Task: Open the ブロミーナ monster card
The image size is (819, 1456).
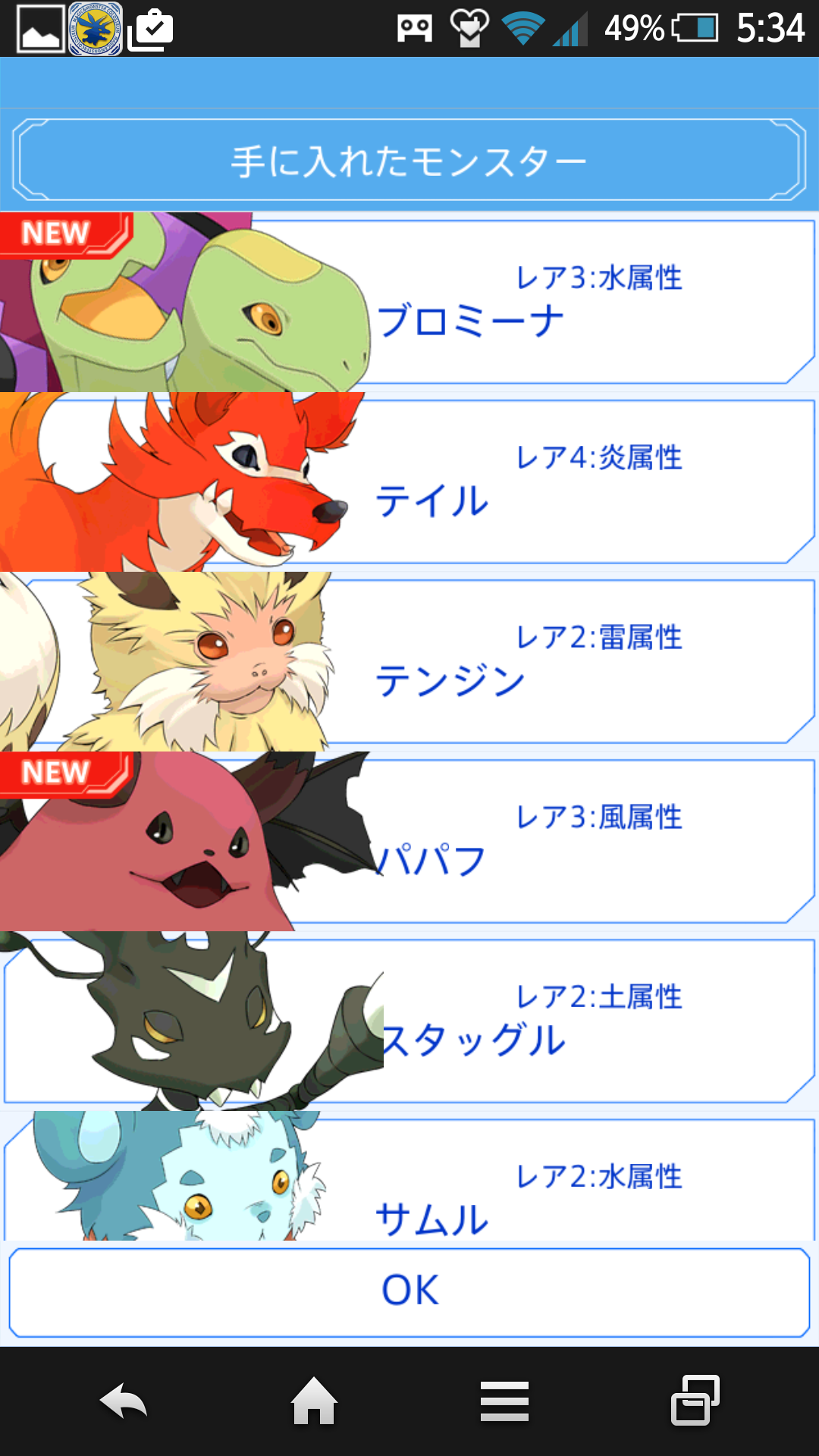Action: tap(531, 303)
